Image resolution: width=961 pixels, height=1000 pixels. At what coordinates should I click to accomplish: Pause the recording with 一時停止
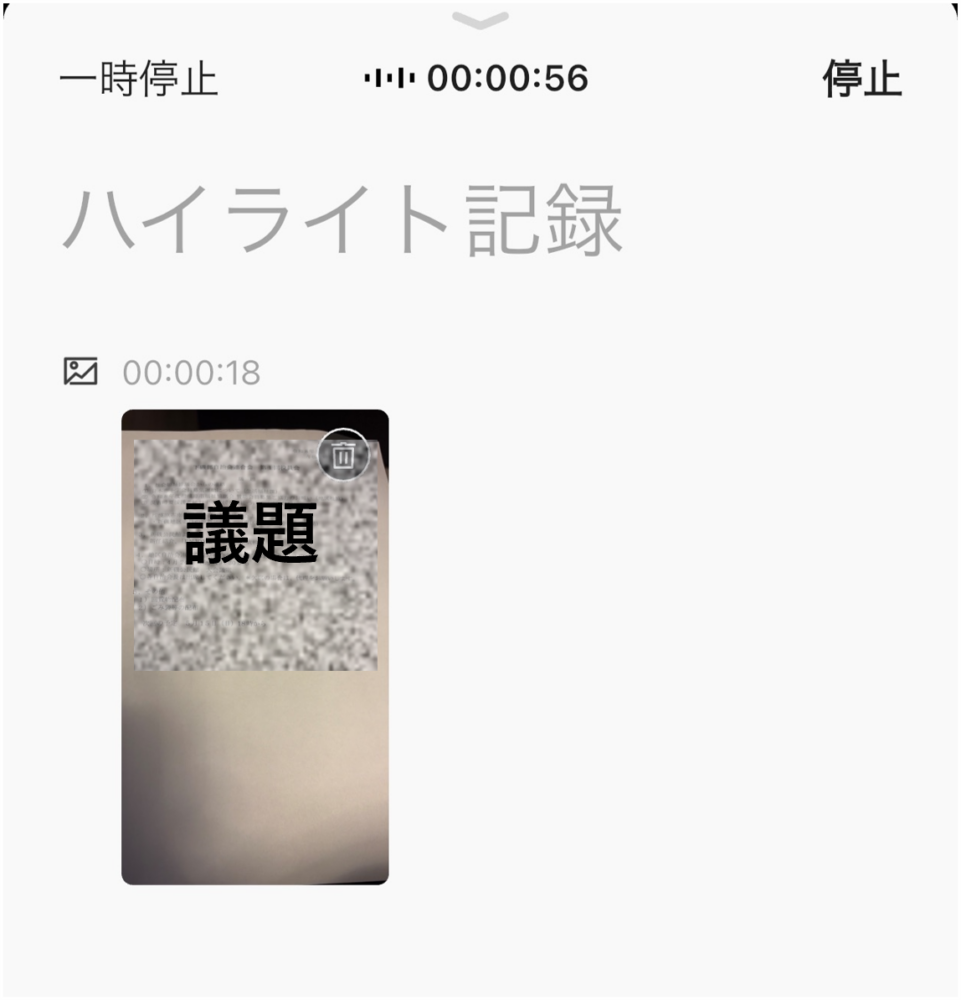click(138, 79)
